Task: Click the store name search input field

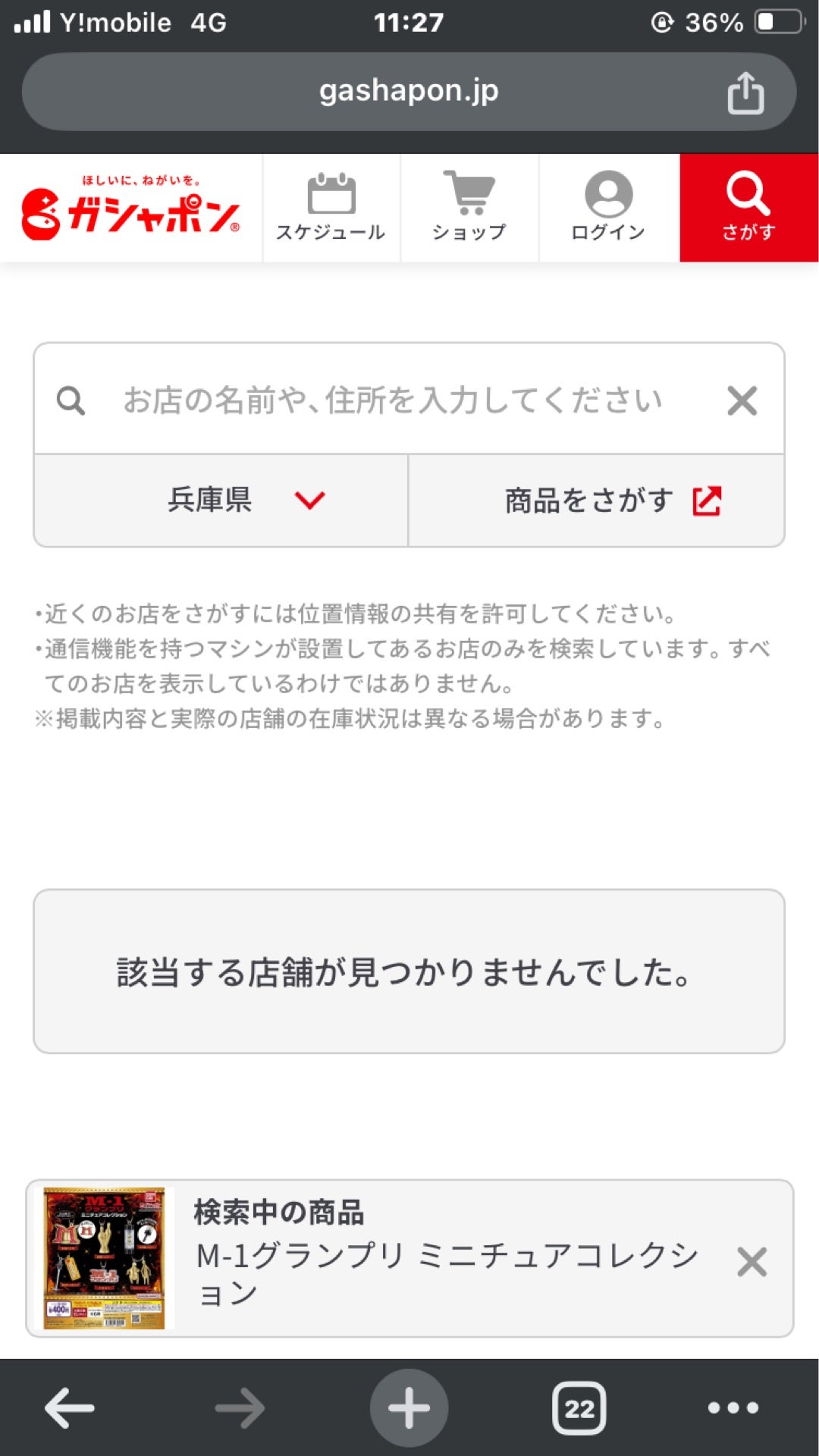Action: coord(379,400)
